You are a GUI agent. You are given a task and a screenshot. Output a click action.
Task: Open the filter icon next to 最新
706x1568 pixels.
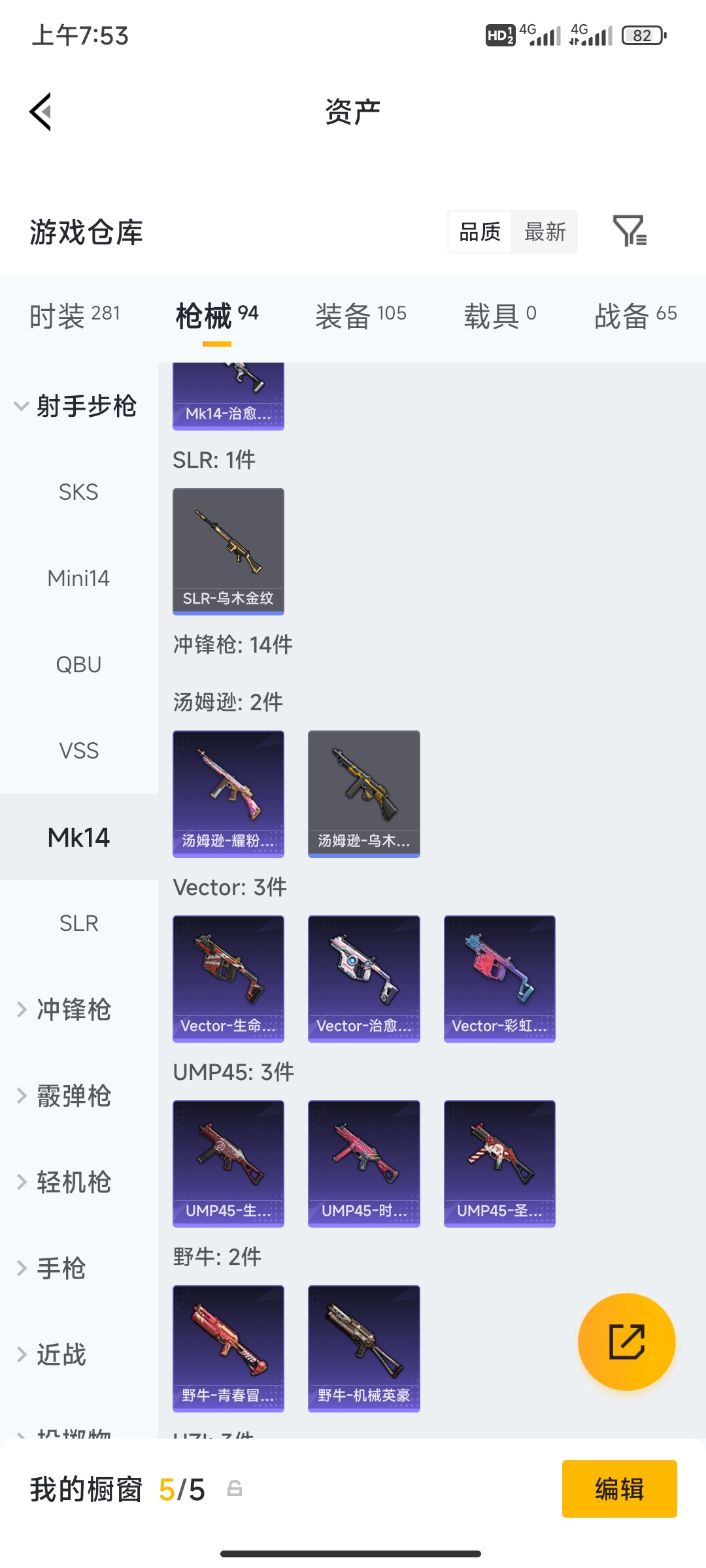pos(630,231)
